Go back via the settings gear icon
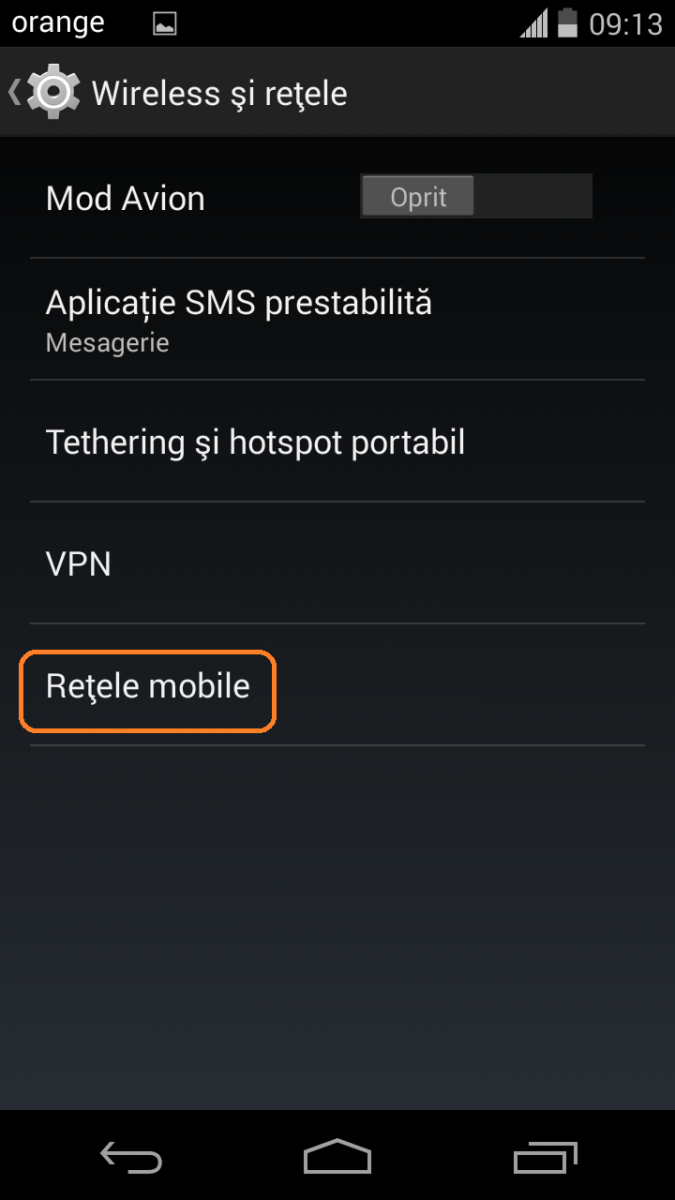Image resolution: width=675 pixels, height=1200 pixels. click(x=50, y=92)
